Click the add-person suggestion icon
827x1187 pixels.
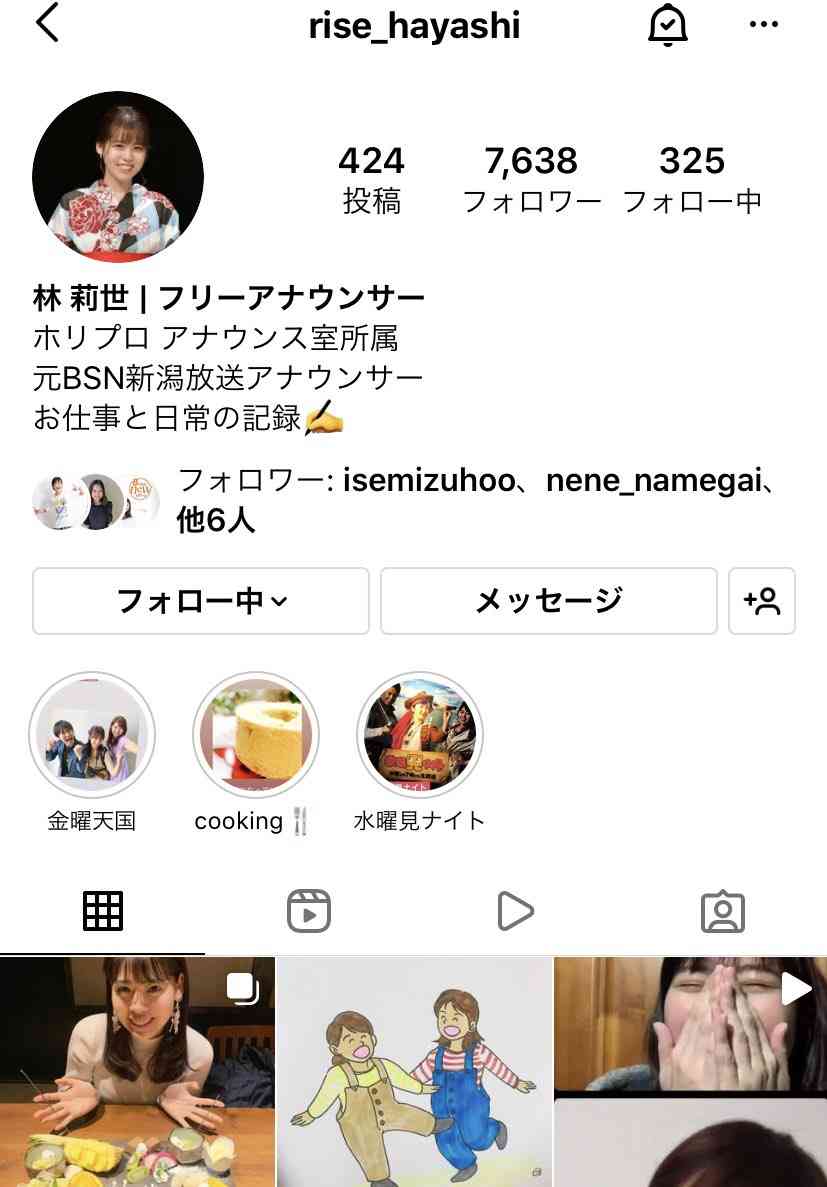coord(762,601)
